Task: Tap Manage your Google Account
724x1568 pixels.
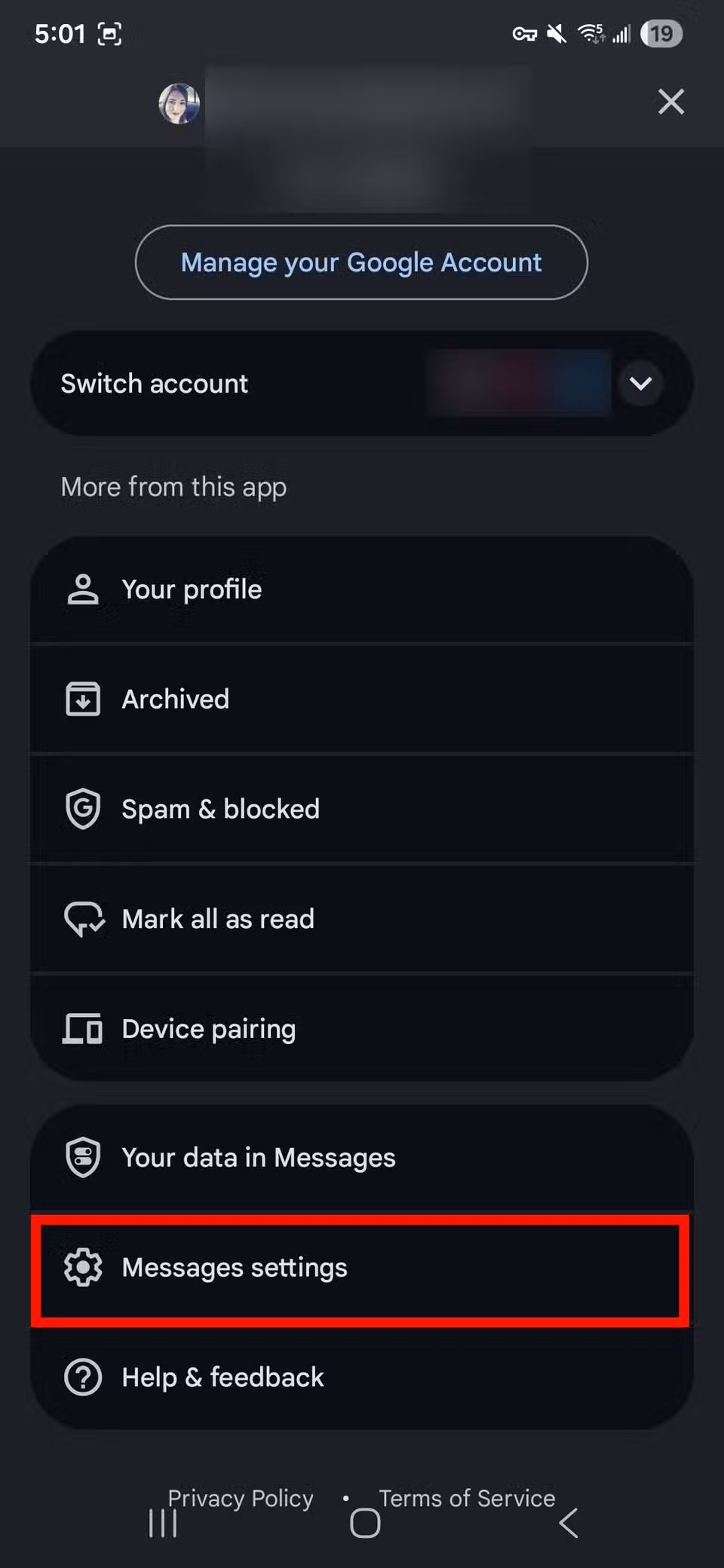Action: click(x=361, y=262)
